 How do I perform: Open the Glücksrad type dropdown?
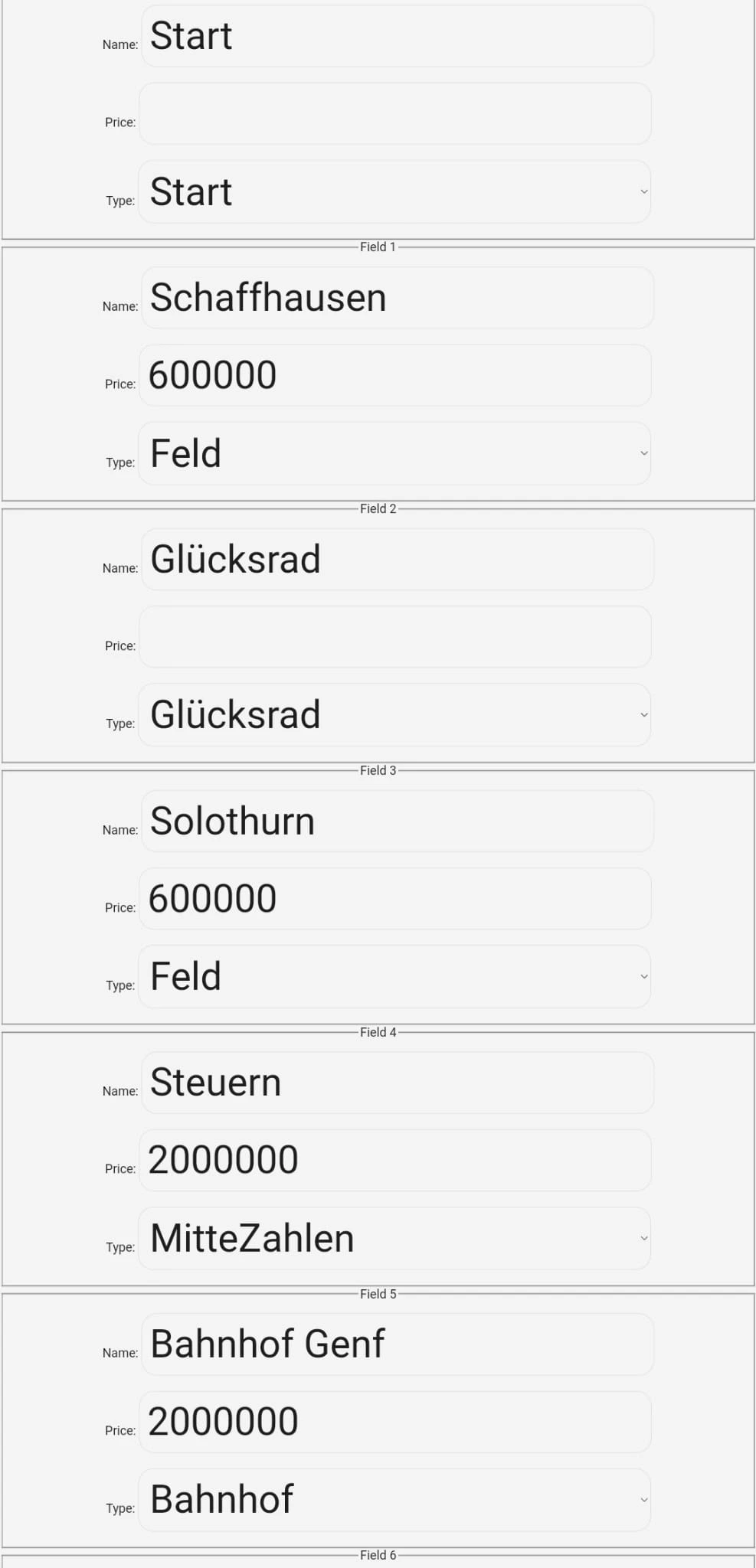[394, 714]
